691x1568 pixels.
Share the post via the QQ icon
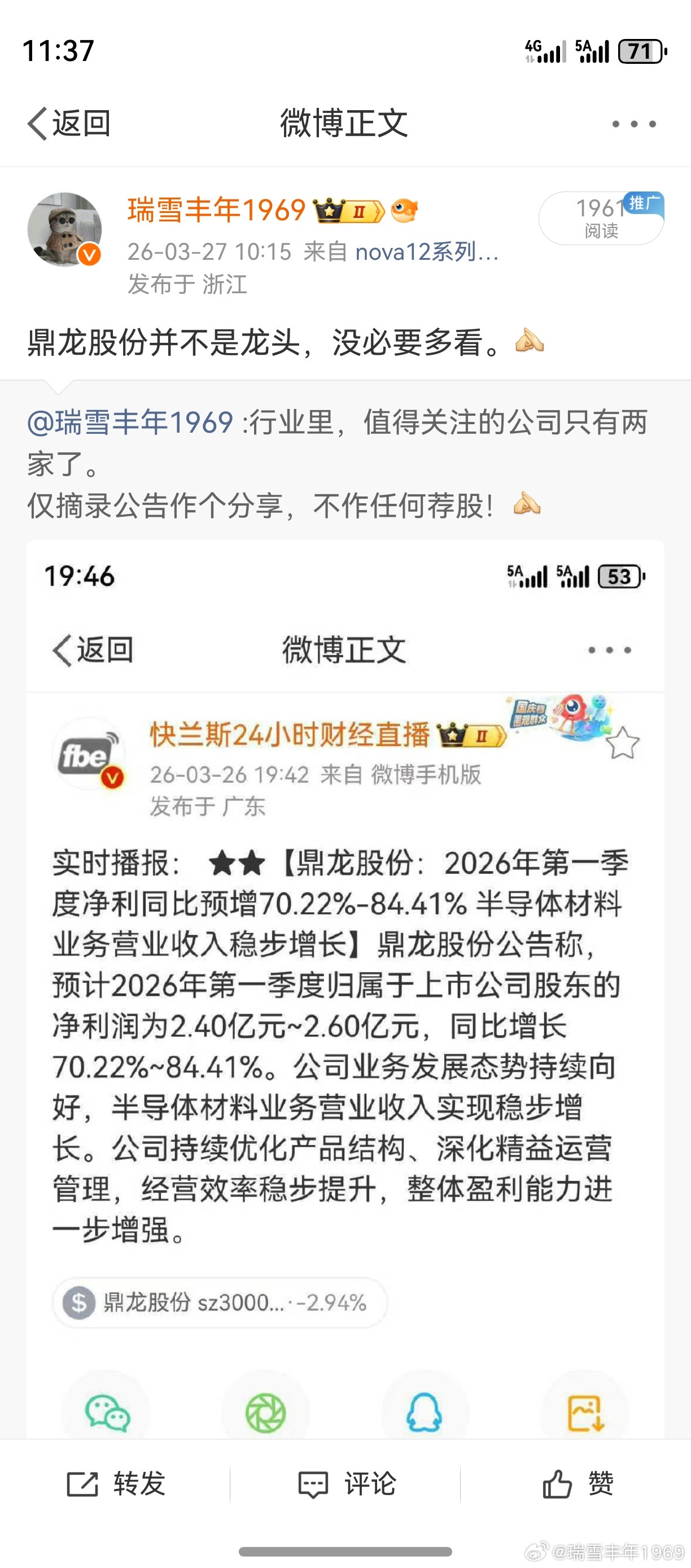425,1411
